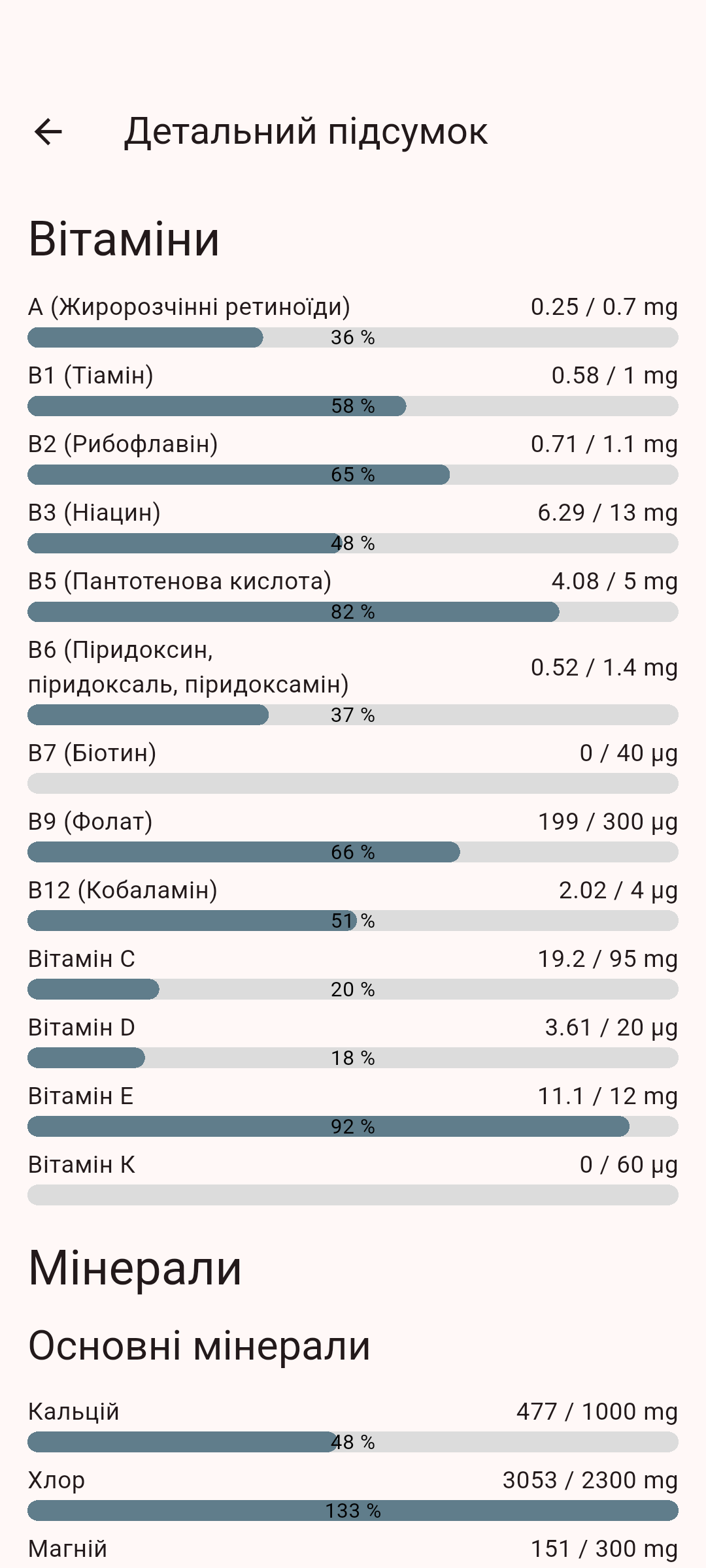Screen dimensions: 706x1568
Task: Go back from the detailed summary
Action: coord(48,132)
